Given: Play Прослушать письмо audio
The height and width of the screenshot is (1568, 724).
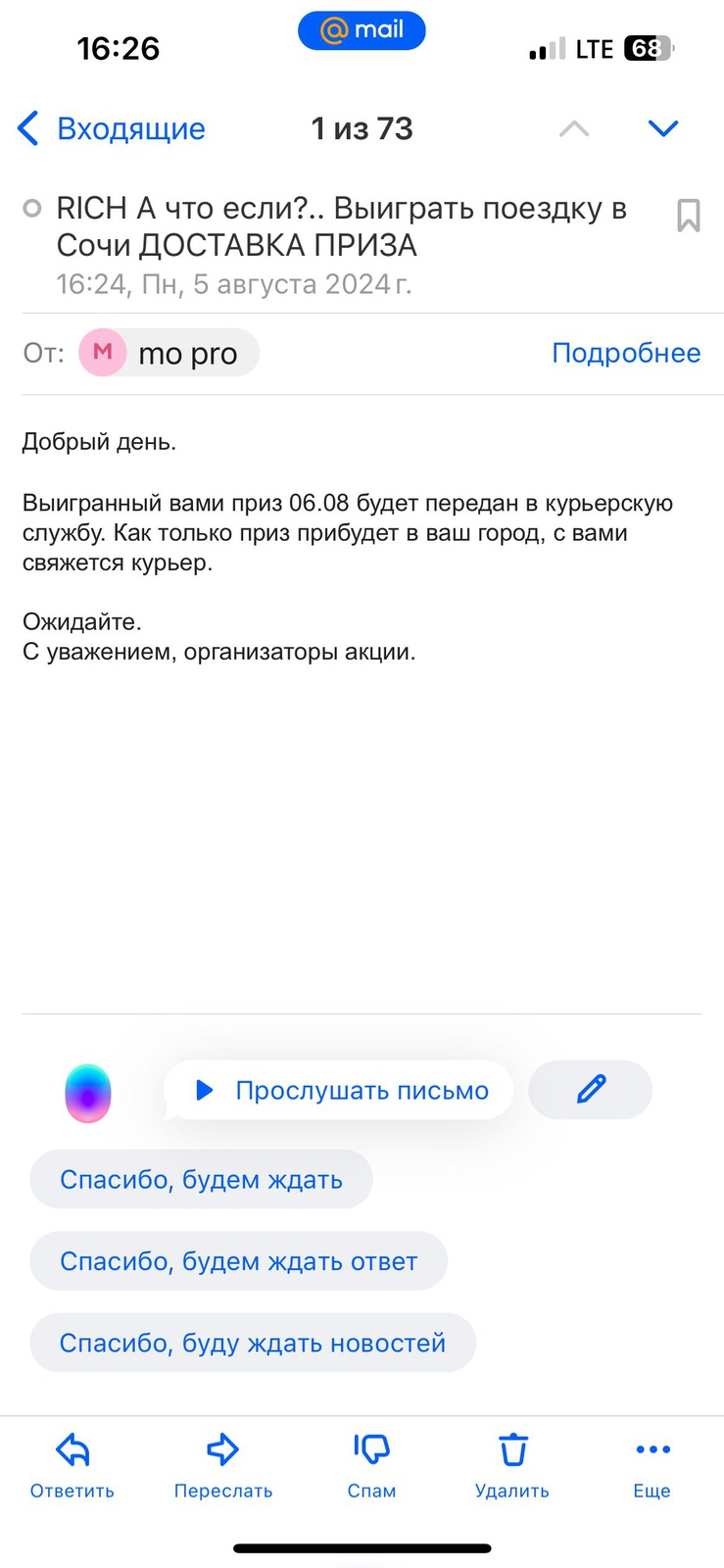Looking at the screenshot, I should pyautogui.click(x=339, y=1091).
